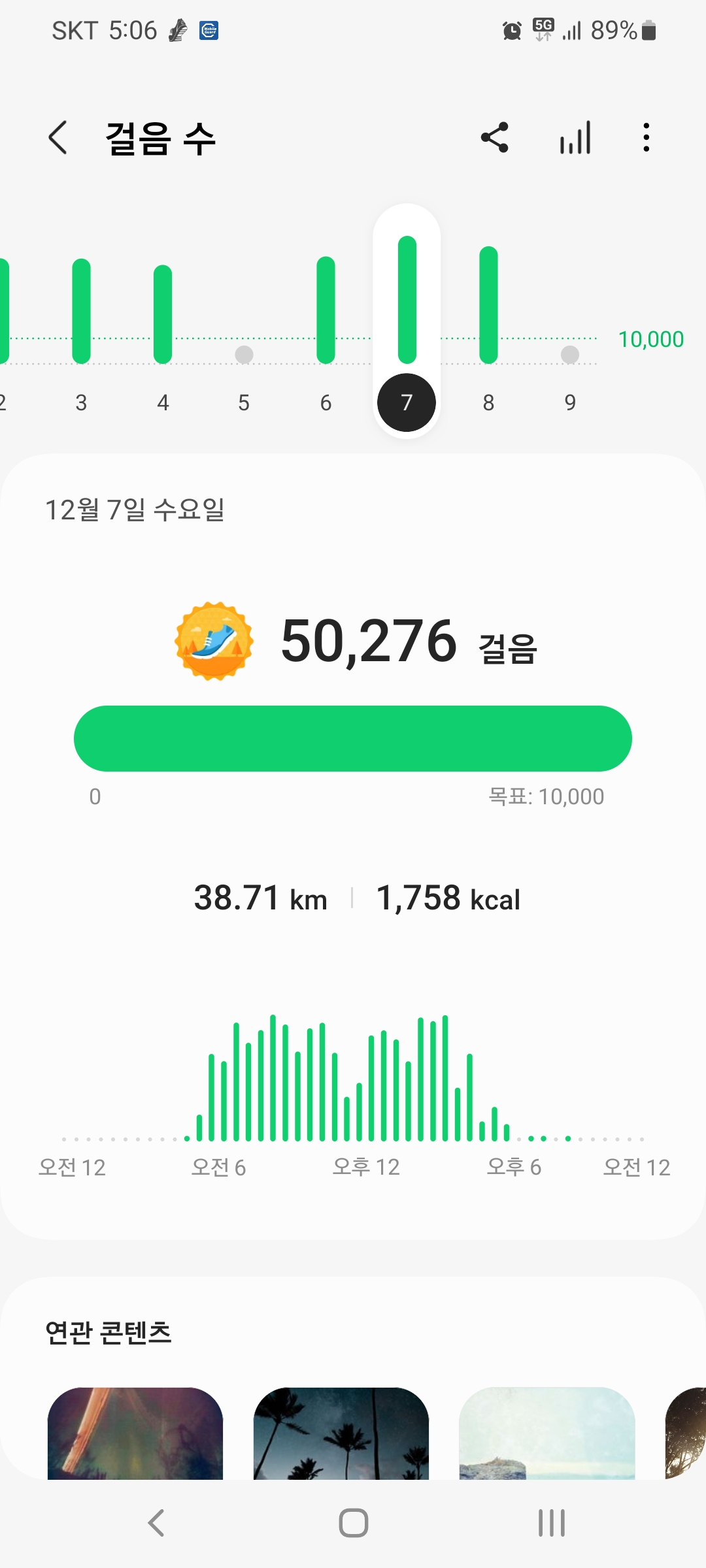Tap the system home button
This screenshot has width=706, height=1568.
click(353, 1523)
